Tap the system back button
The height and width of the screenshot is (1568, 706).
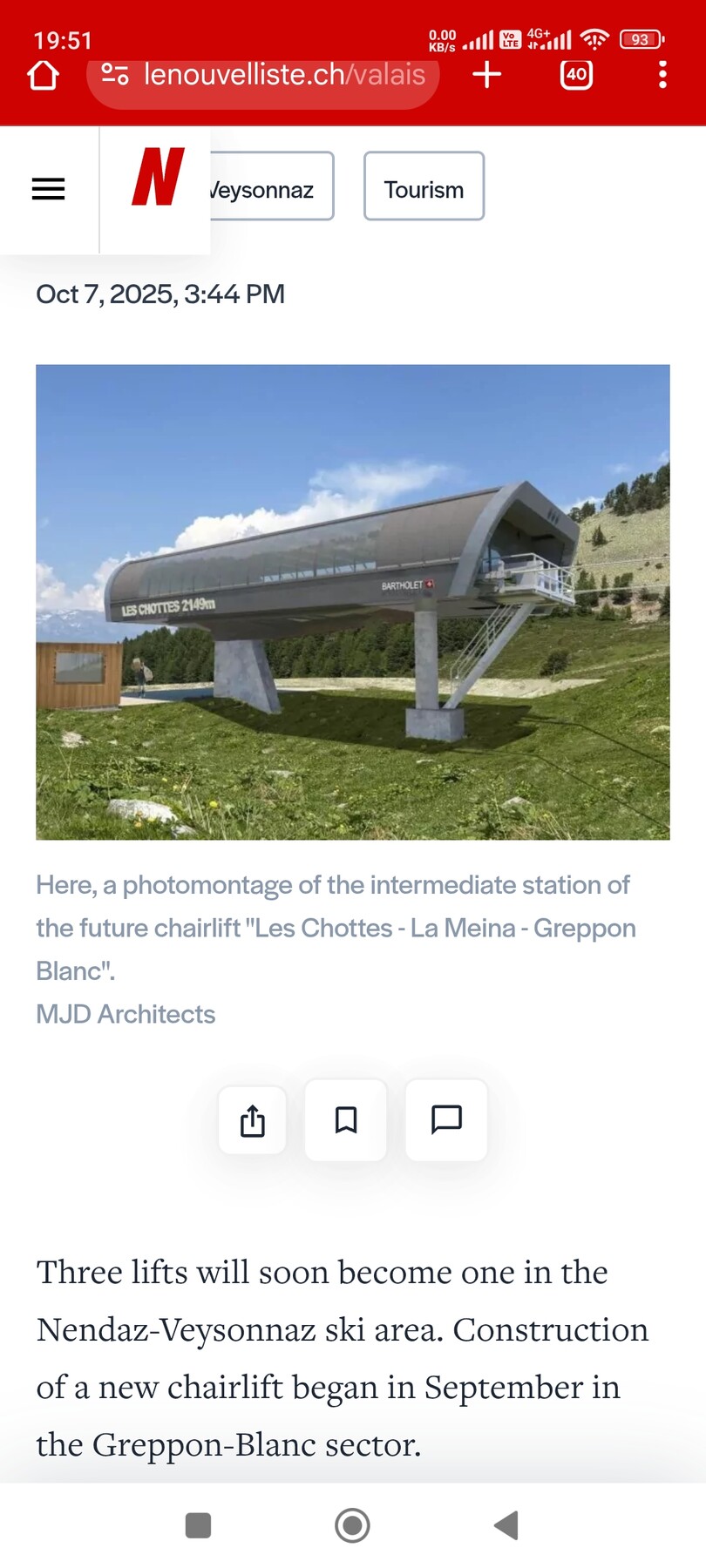click(x=506, y=1525)
